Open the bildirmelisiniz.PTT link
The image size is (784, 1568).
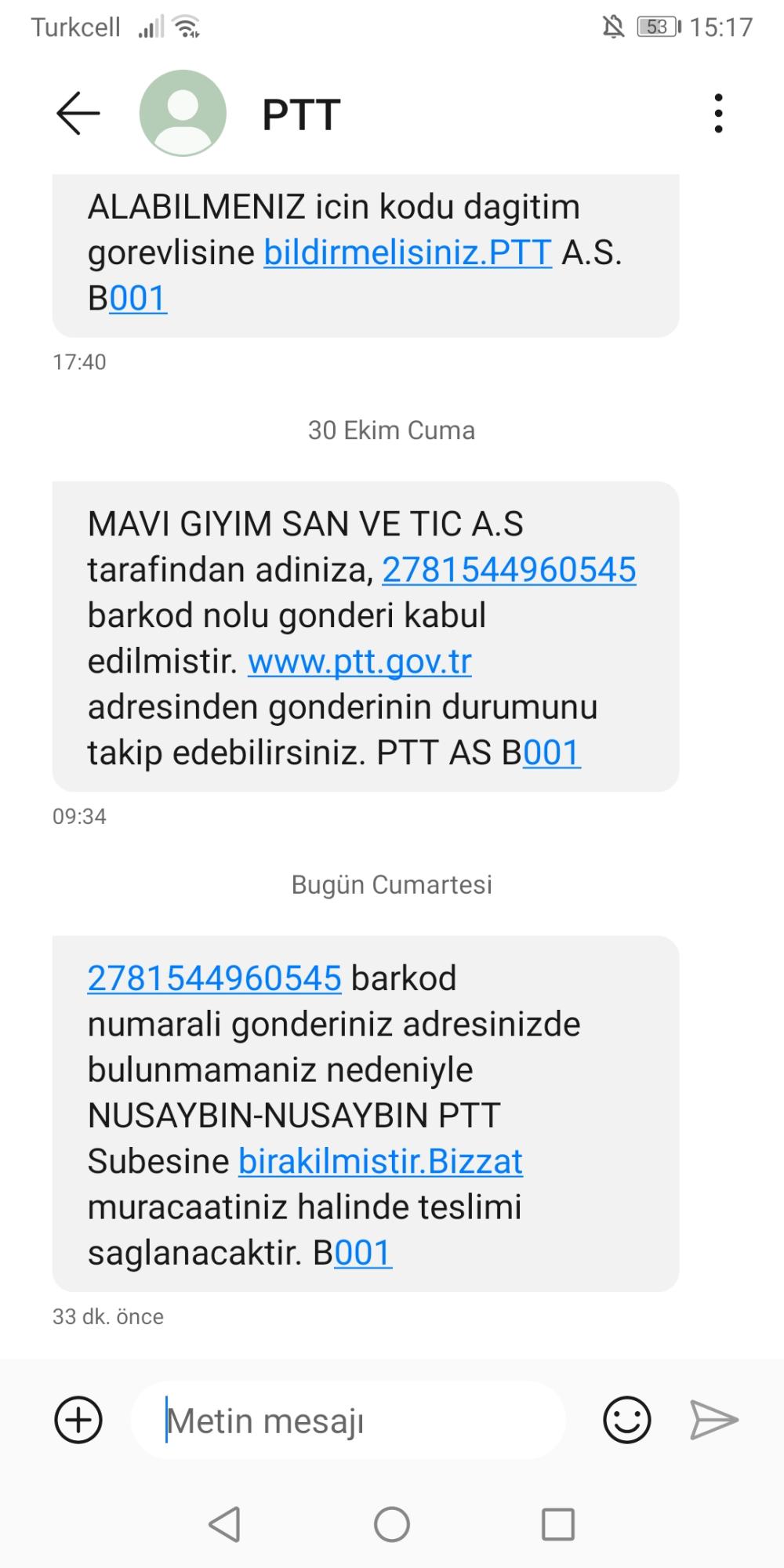click(x=408, y=252)
